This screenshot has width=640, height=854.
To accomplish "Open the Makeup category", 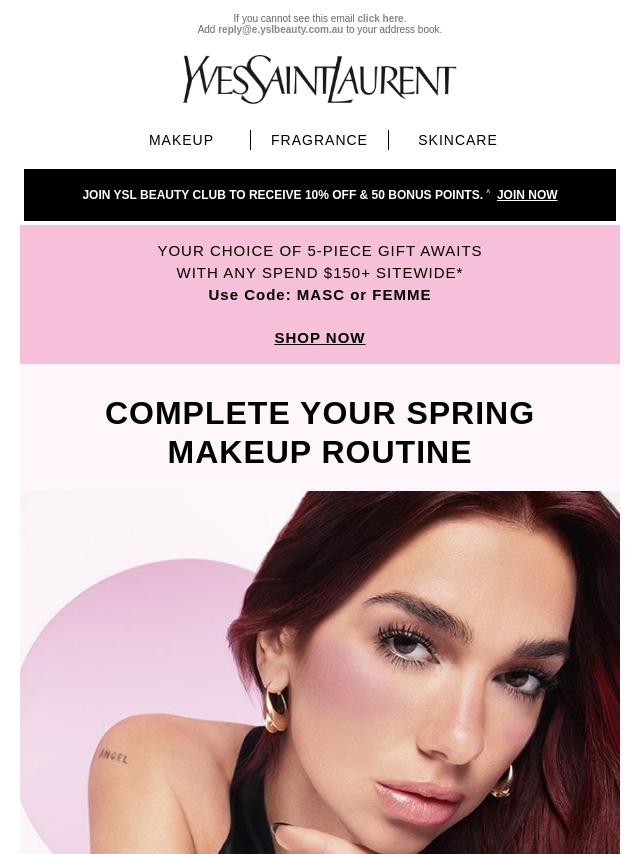I will click(181, 140).
